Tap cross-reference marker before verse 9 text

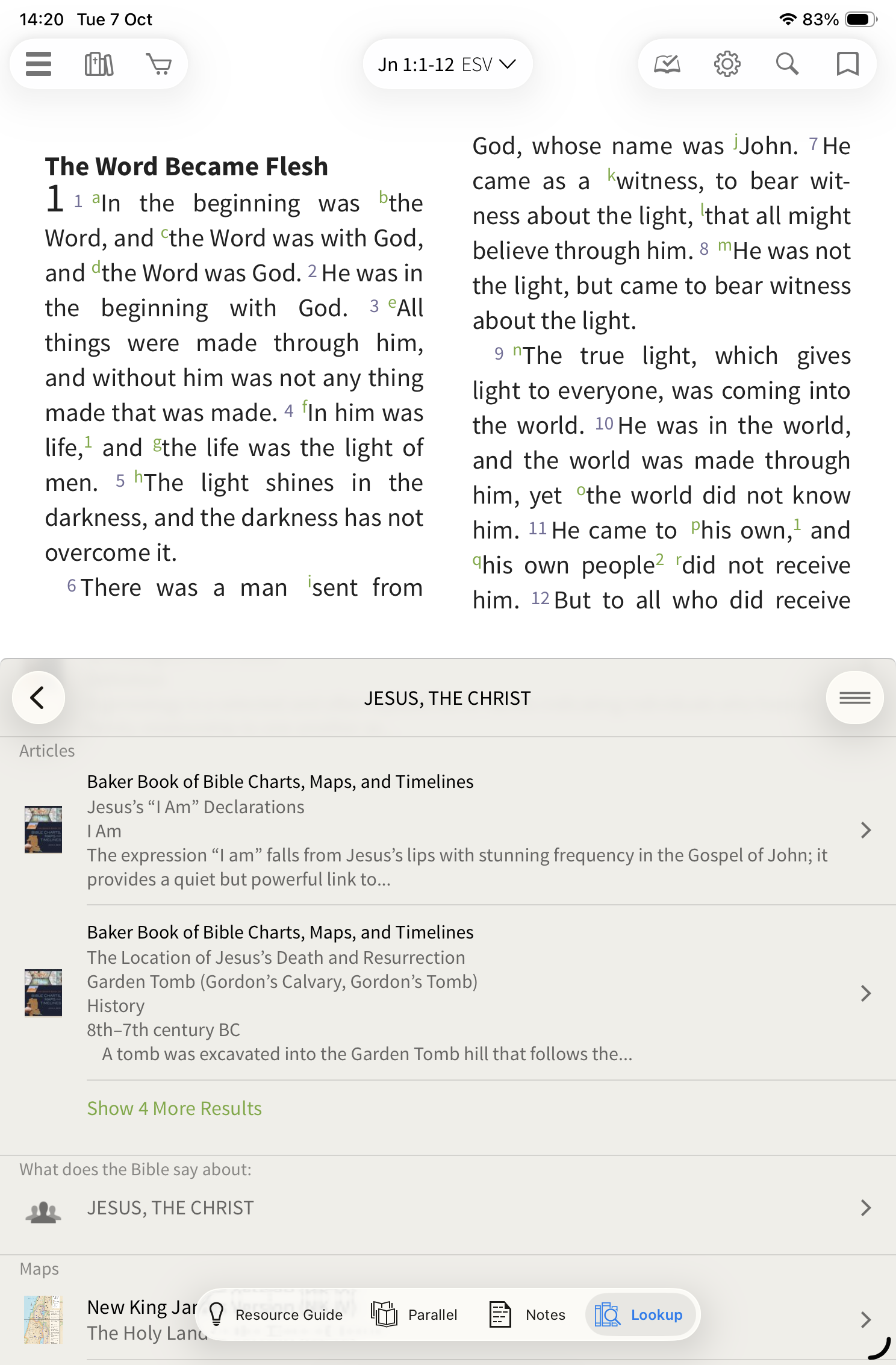517,351
